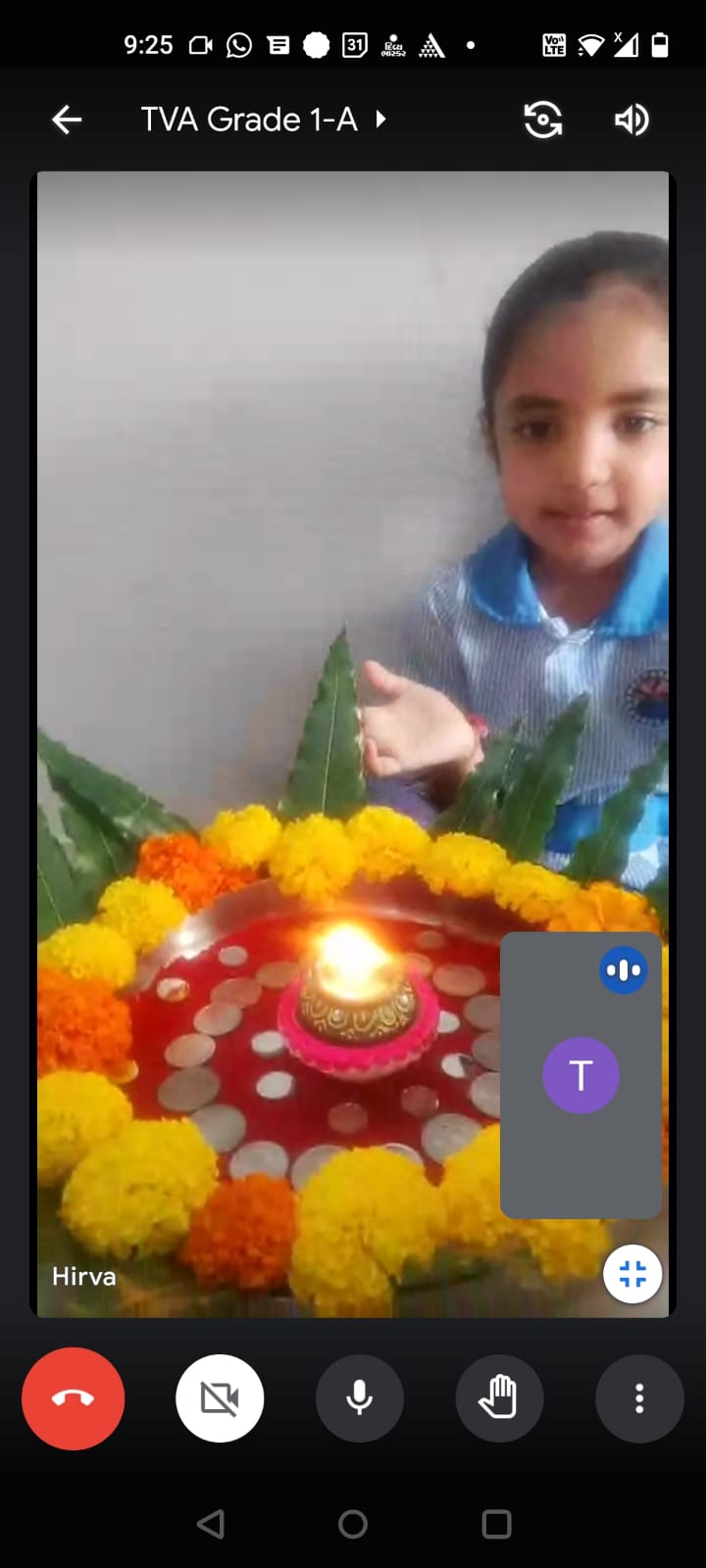Viewport: 706px width, 1568px height.
Task: Mute the microphone
Action: [x=360, y=1398]
